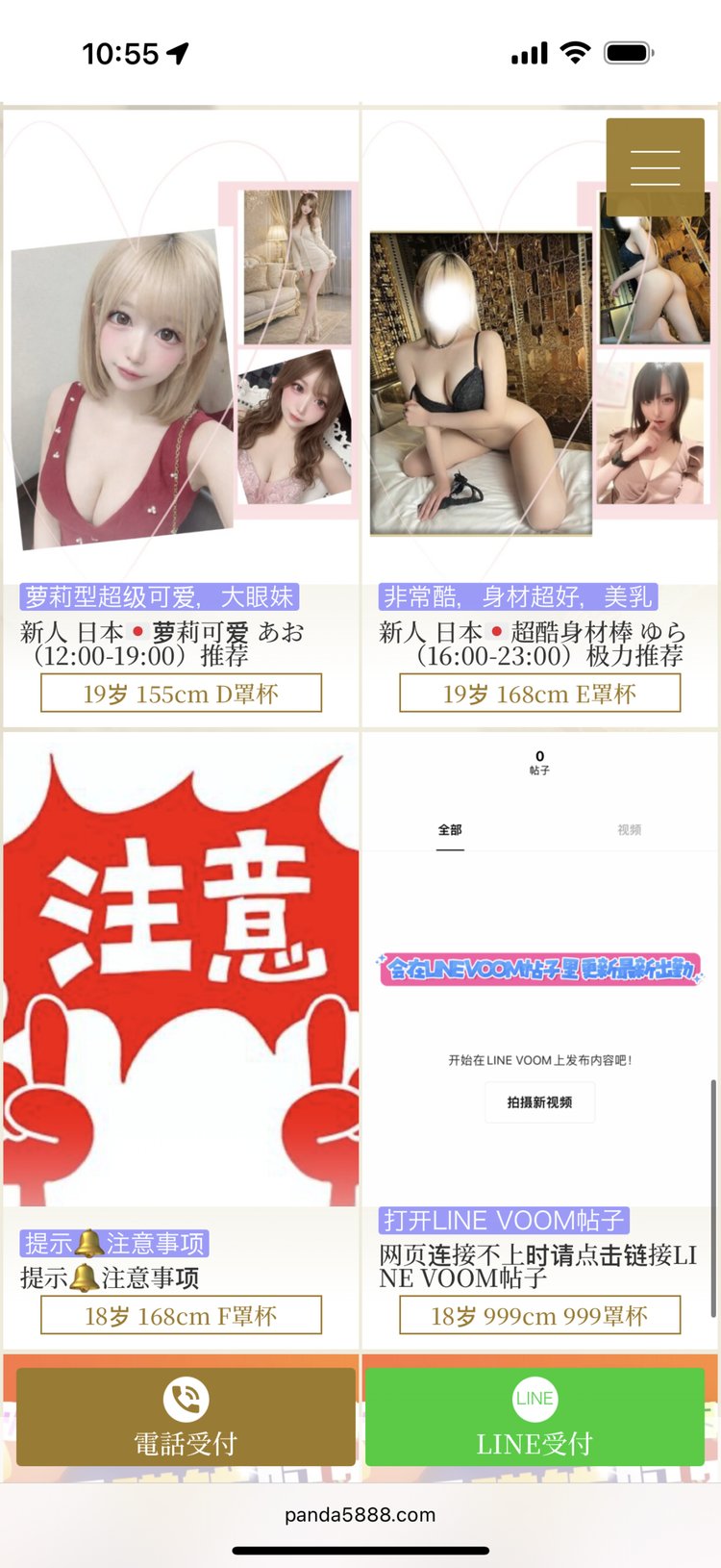Screen dimensions: 721x1568
Task: Tap the LINE受付 button
Action: pos(535,1416)
